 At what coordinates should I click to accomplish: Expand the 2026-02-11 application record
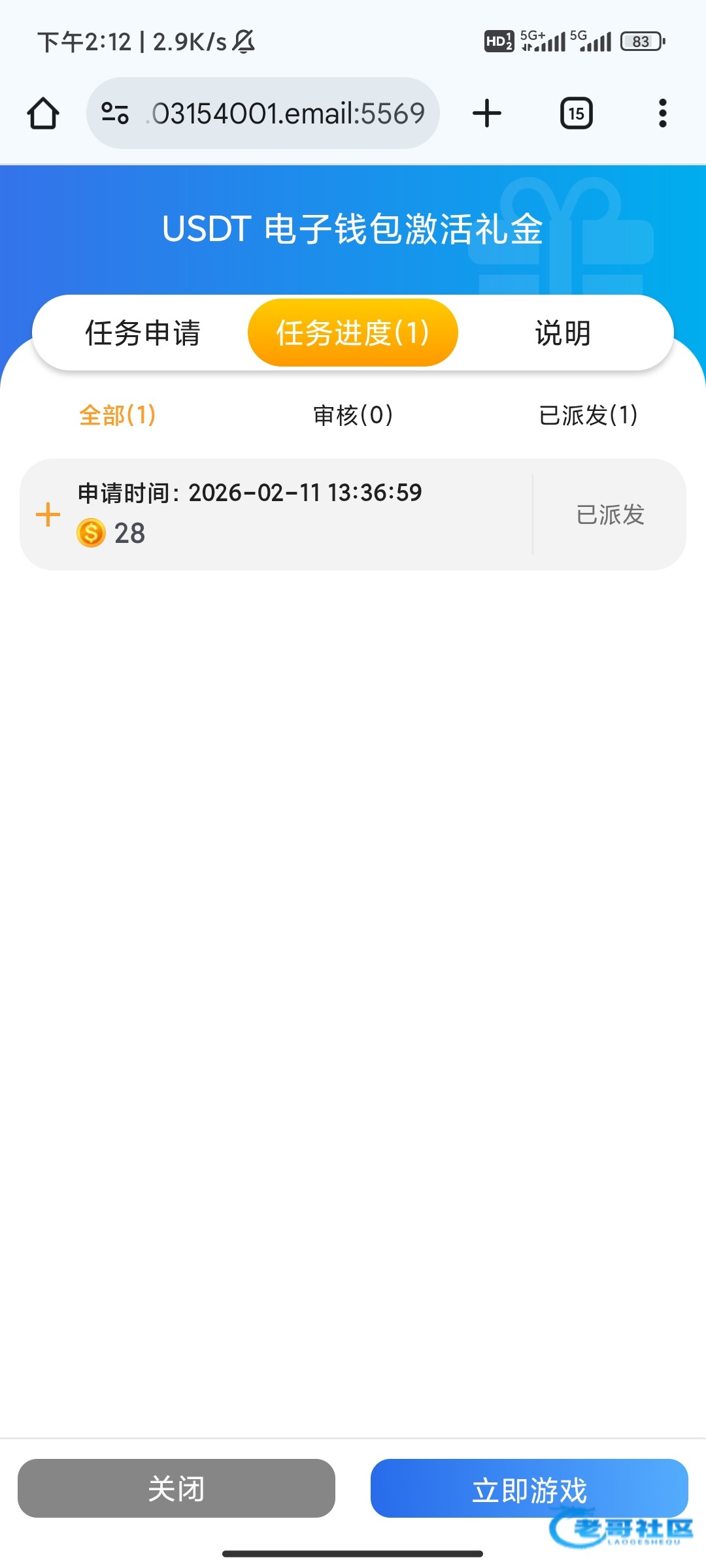click(48, 515)
